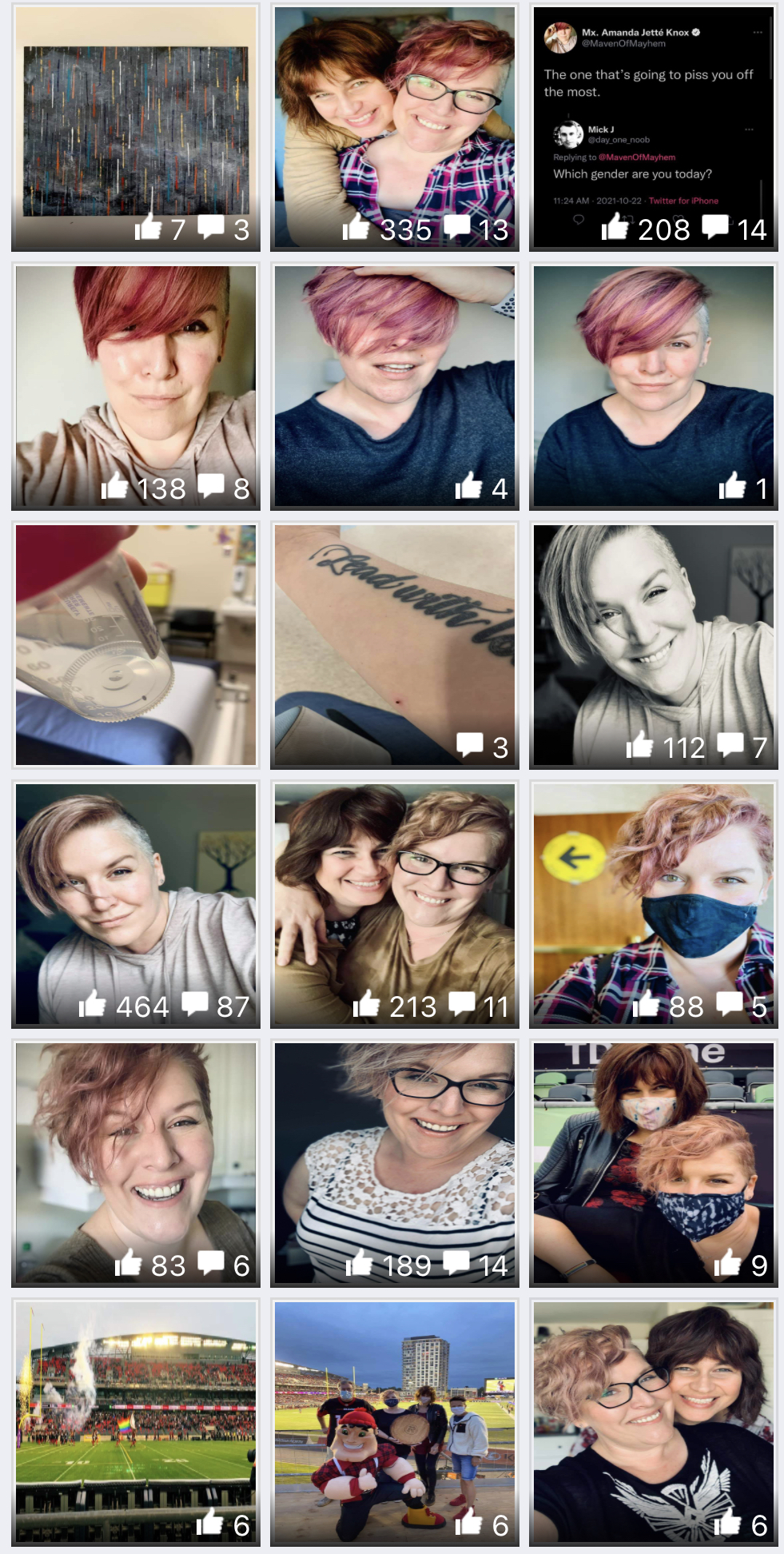The width and height of the screenshot is (784, 1554).
Task: Open the laughing selfie with 83 likes
Action: pos(136,1164)
